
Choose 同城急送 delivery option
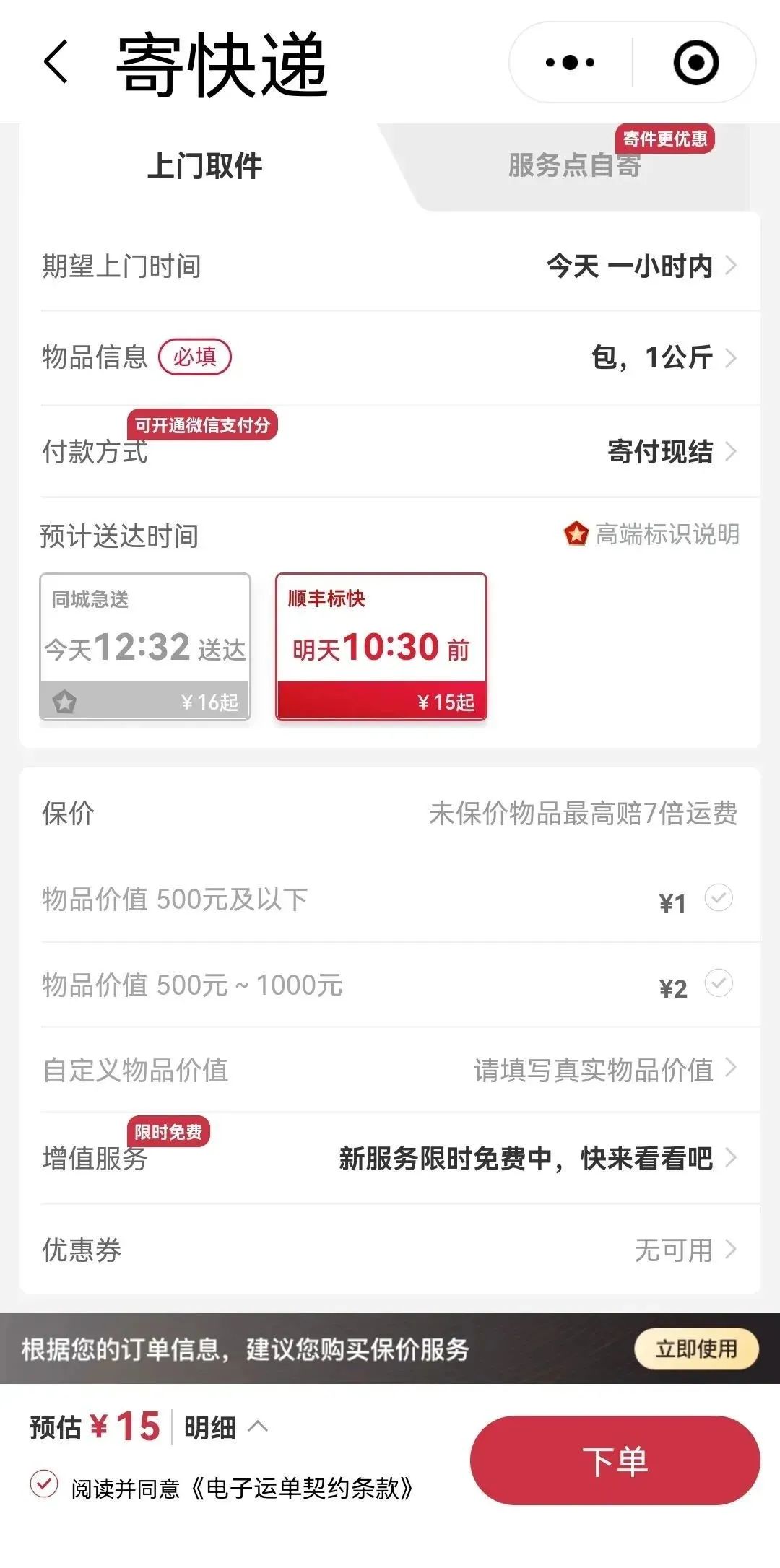pos(145,647)
